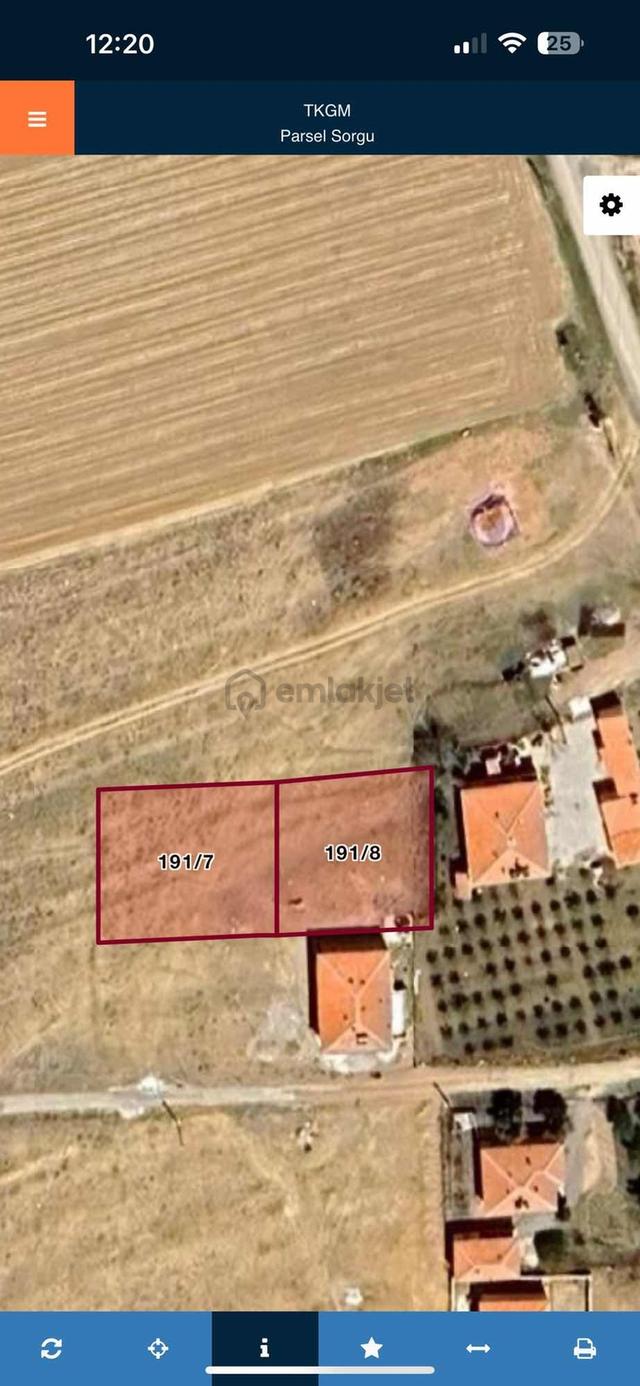Locate my position with crosshair icon
640x1386 pixels.
[x=158, y=1348]
